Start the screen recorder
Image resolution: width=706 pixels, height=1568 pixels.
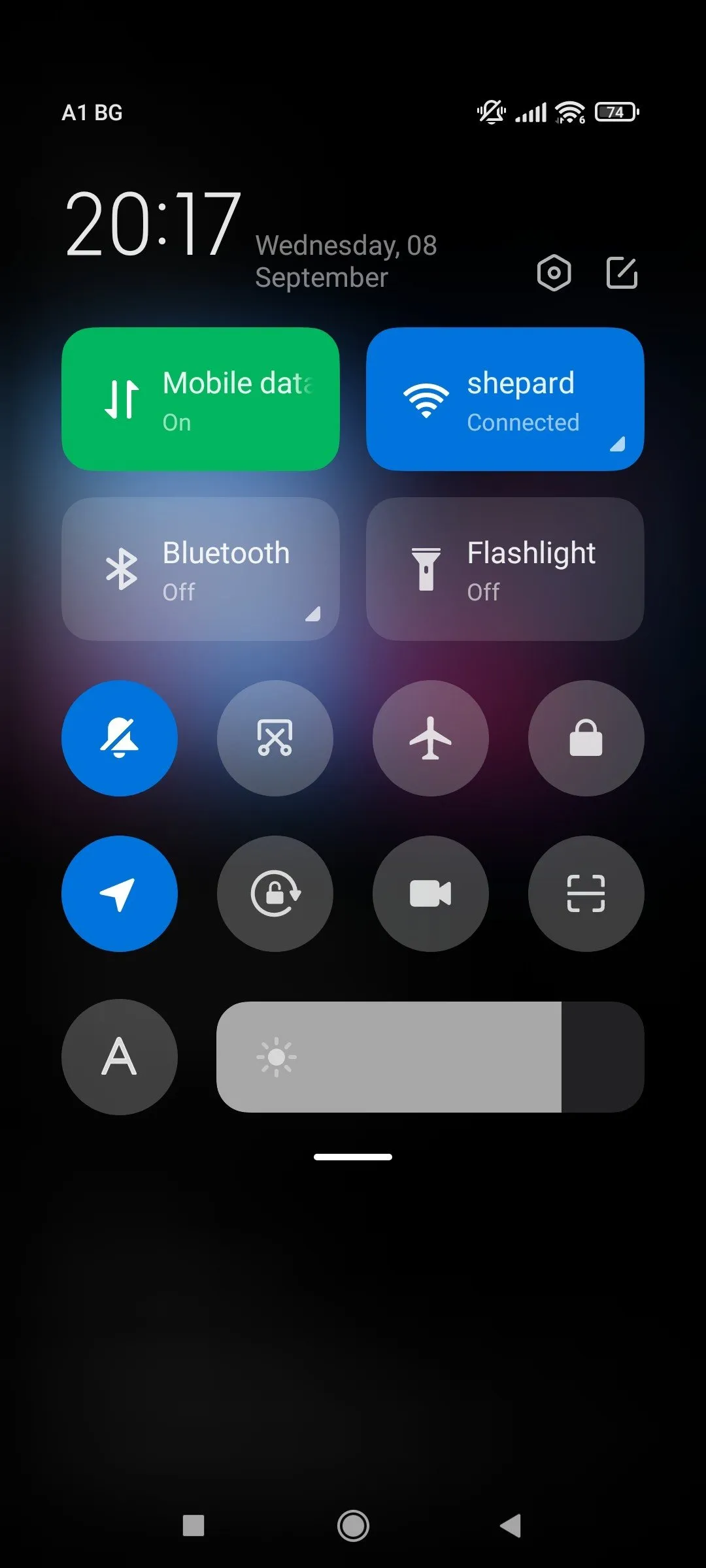(430, 894)
